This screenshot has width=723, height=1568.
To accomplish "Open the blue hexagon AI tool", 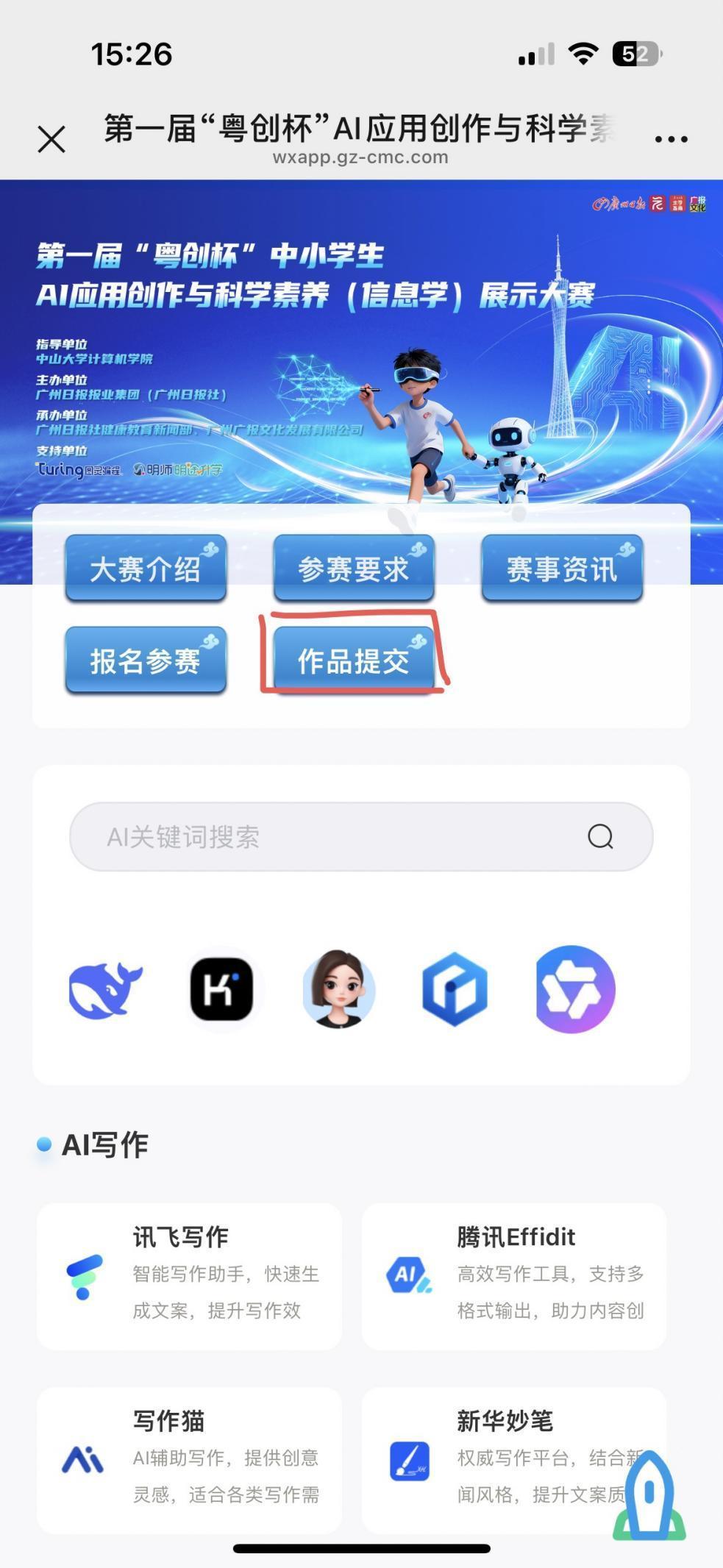I will click(455, 990).
